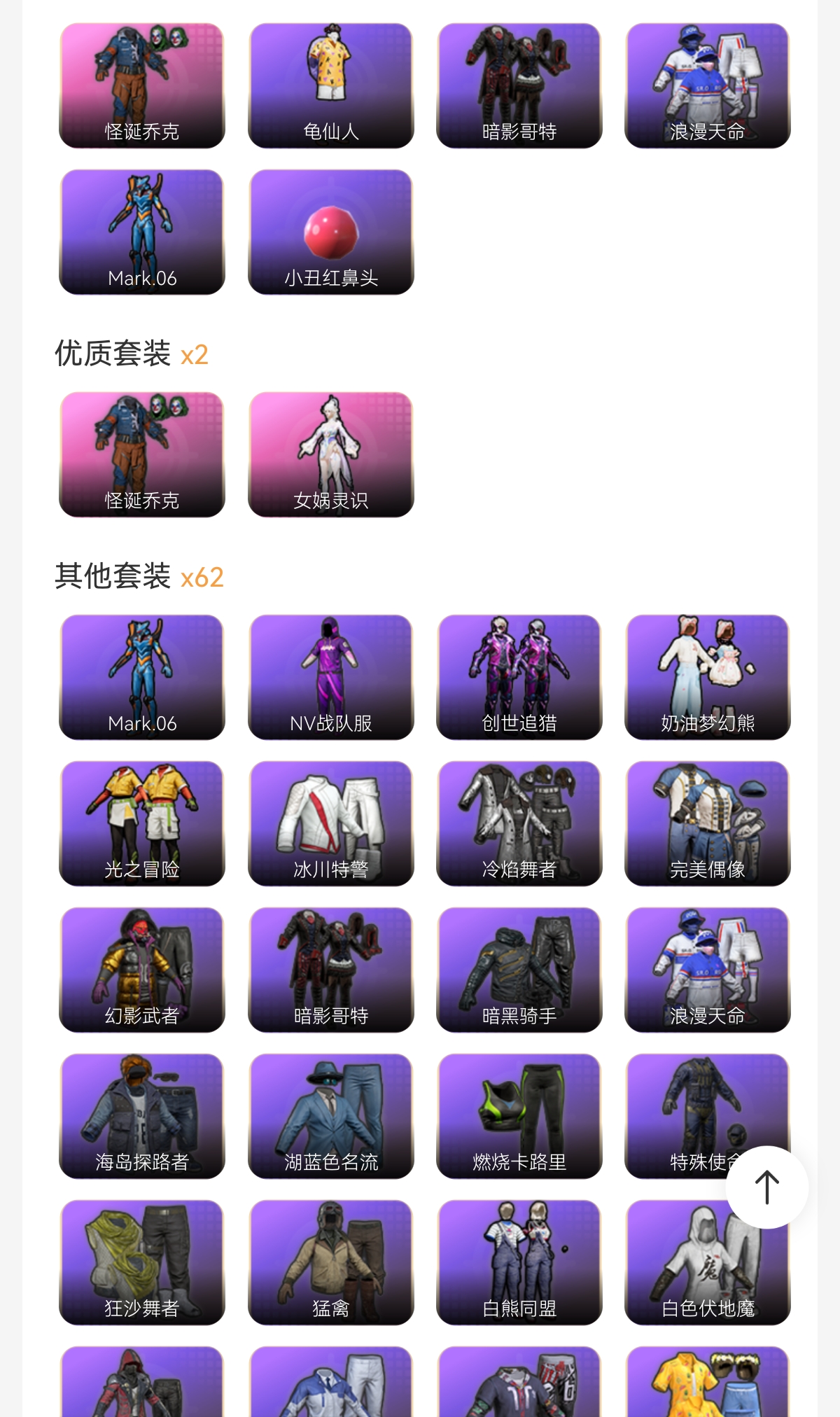Open the 湖蓝色名流 outfit tile
840x1417 pixels.
[330, 1116]
